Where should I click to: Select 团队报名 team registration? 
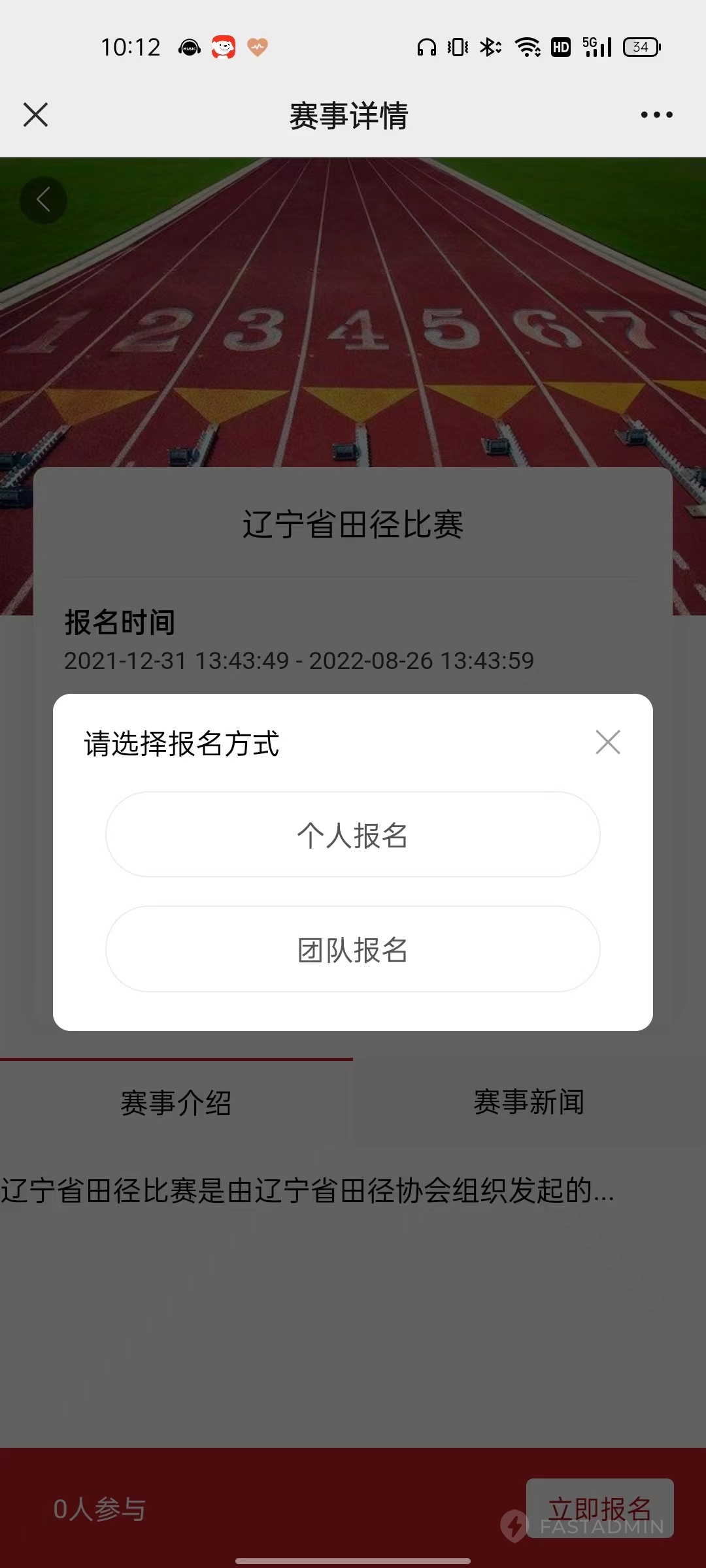353,949
